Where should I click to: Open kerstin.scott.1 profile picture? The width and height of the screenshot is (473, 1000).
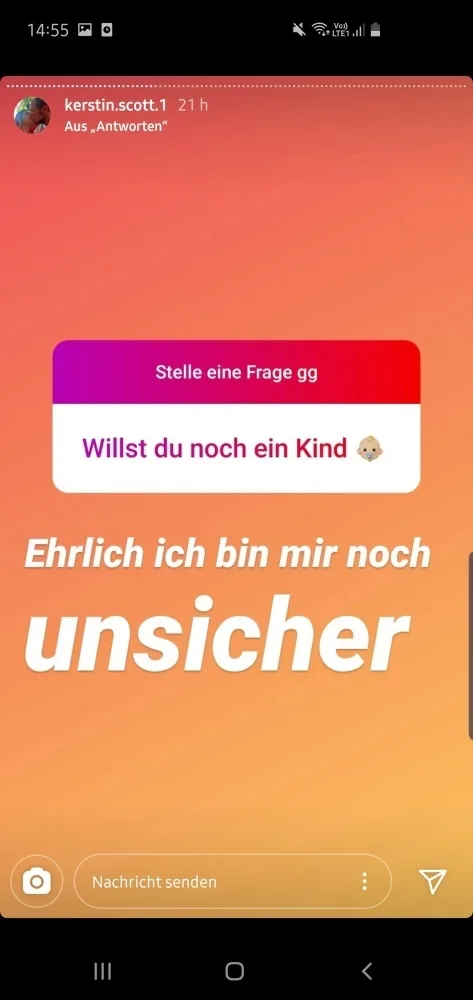pos(32,115)
